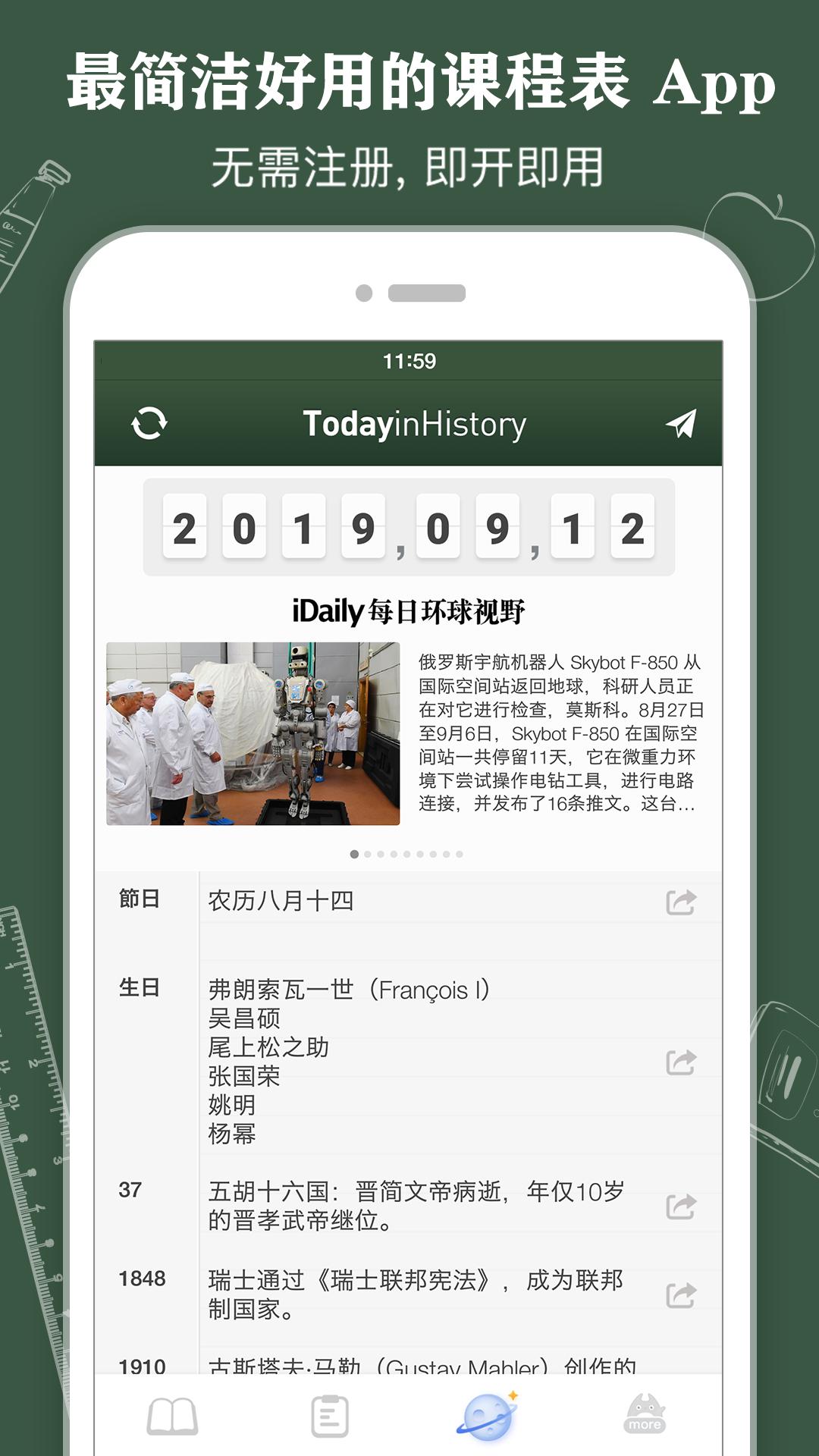Open the share/send icon in the top bar
819x1456 pixels.
click(x=680, y=425)
